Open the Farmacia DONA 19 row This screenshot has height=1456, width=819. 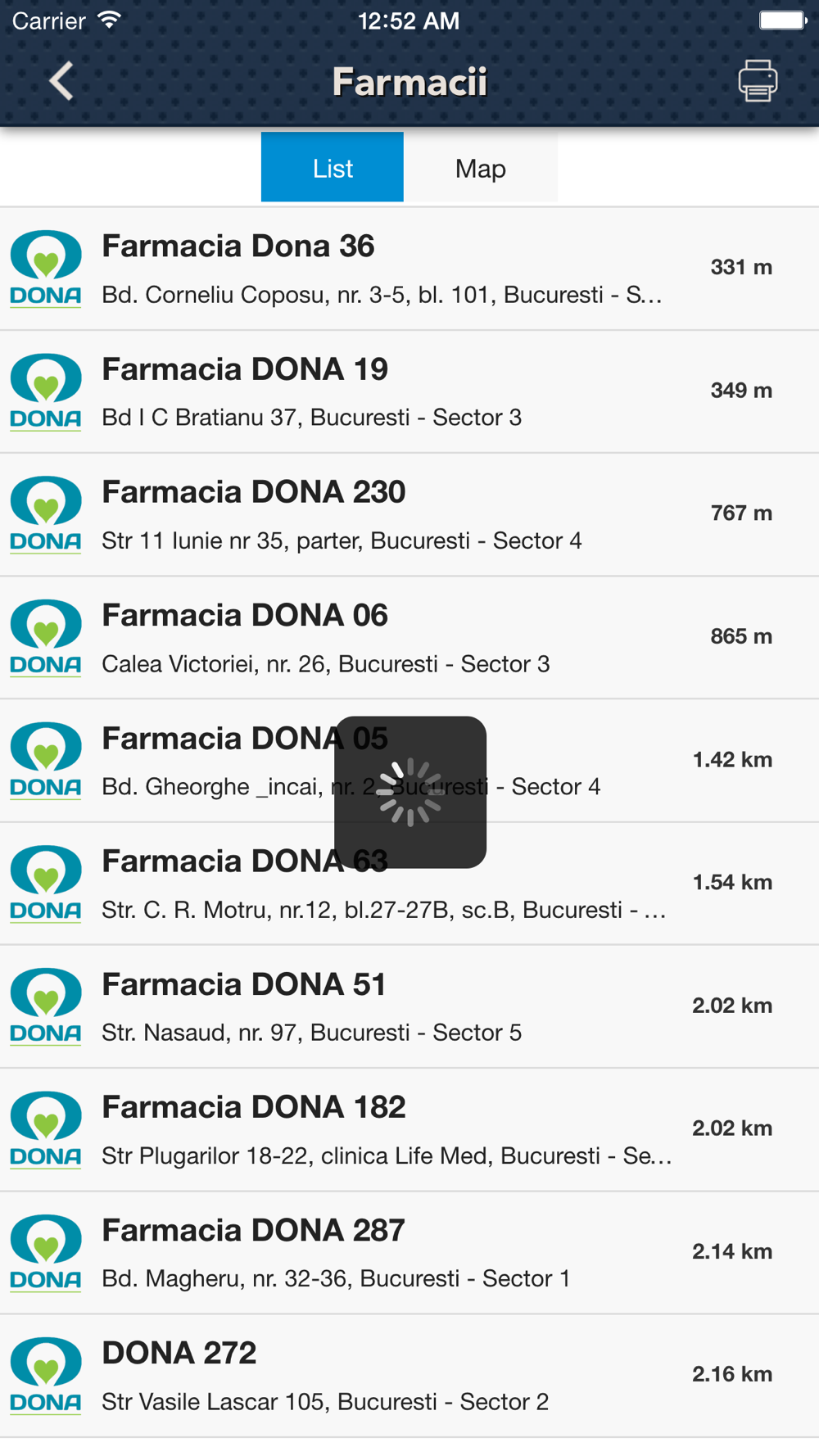[x=409, y=391]
